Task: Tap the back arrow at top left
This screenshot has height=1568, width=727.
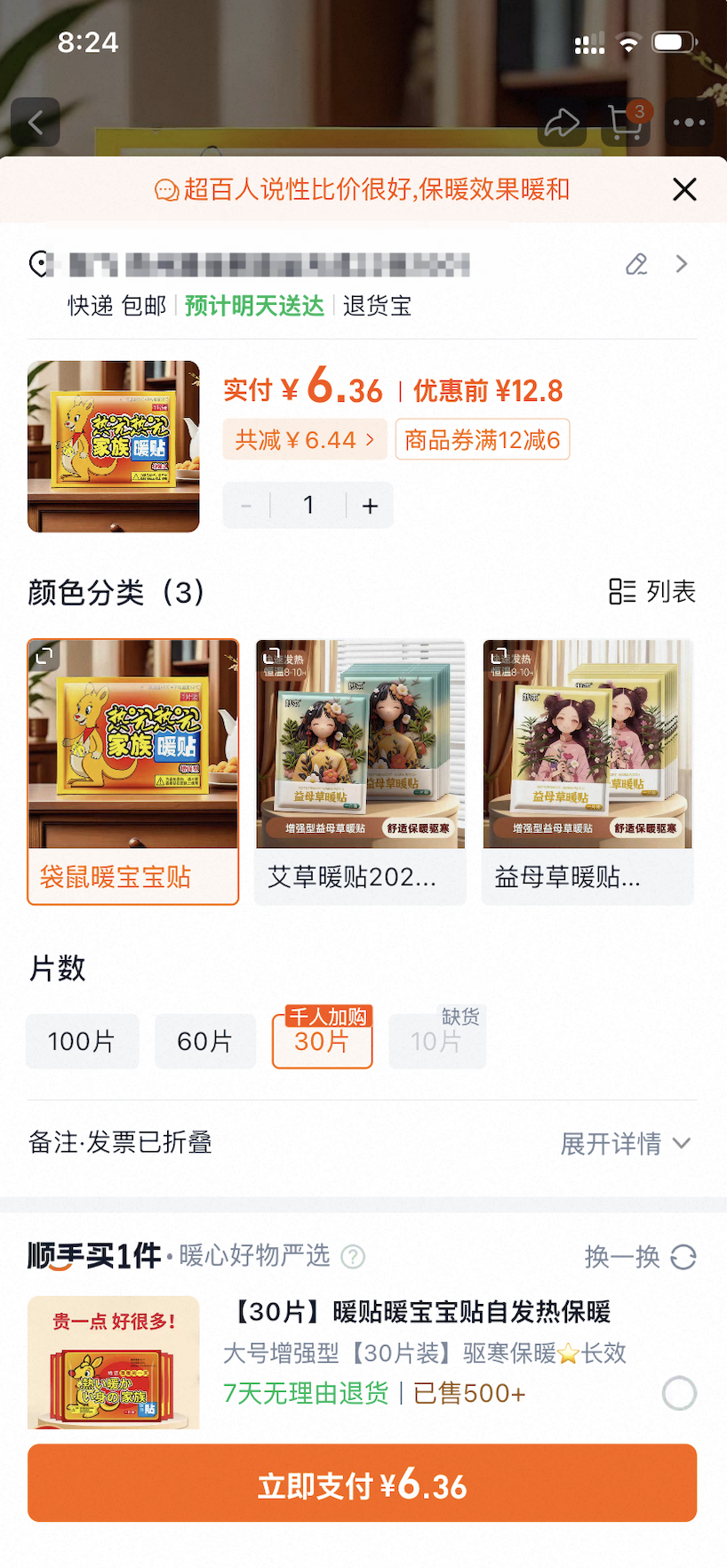Action: pyautogui.click(x=36, y=122)
